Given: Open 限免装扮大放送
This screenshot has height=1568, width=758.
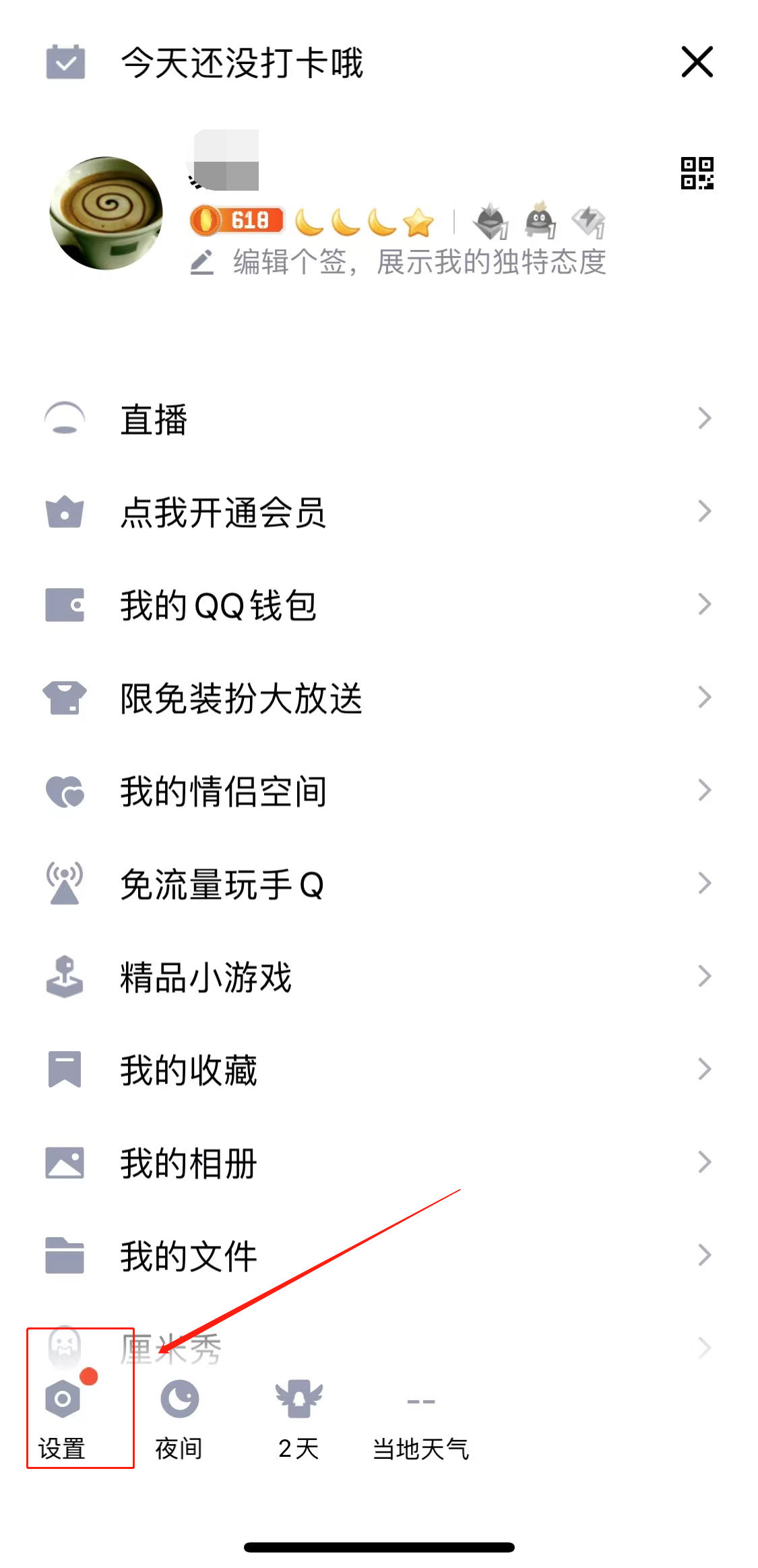Looking at the screenshot, I should (x=377, y=697).
